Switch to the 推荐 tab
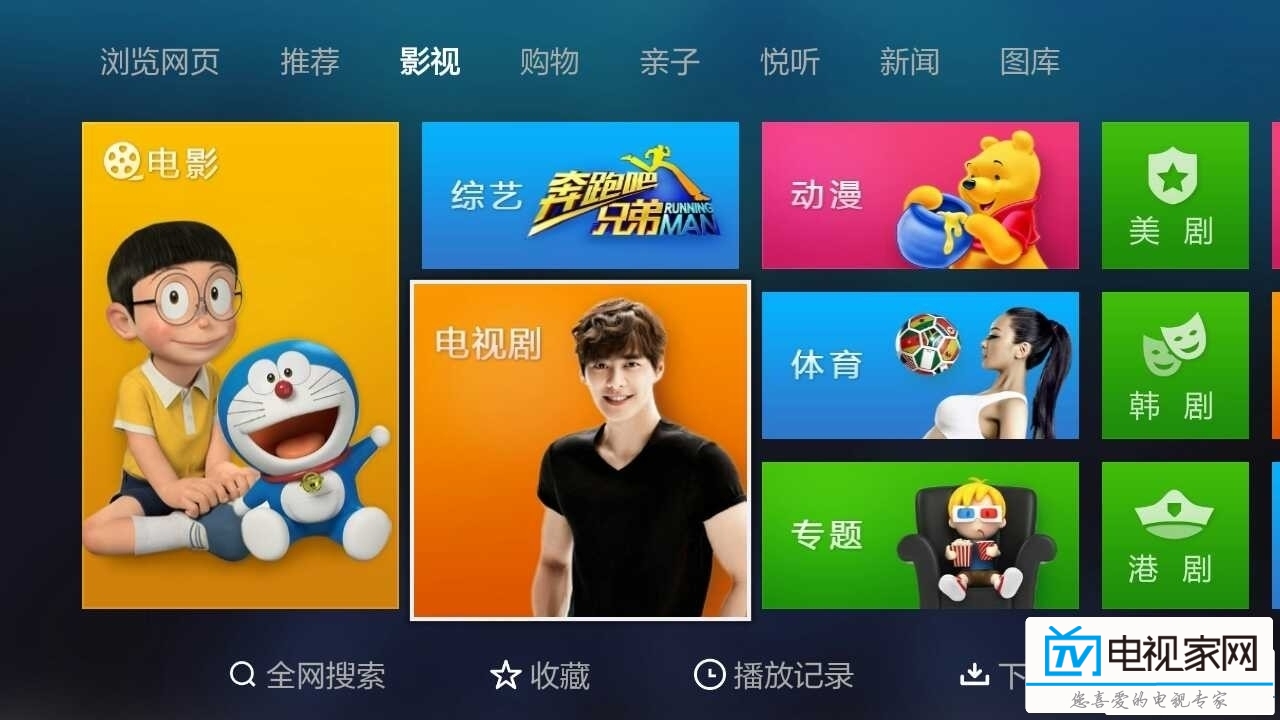Screen dimensions: 1280x720 coord(310,62)
